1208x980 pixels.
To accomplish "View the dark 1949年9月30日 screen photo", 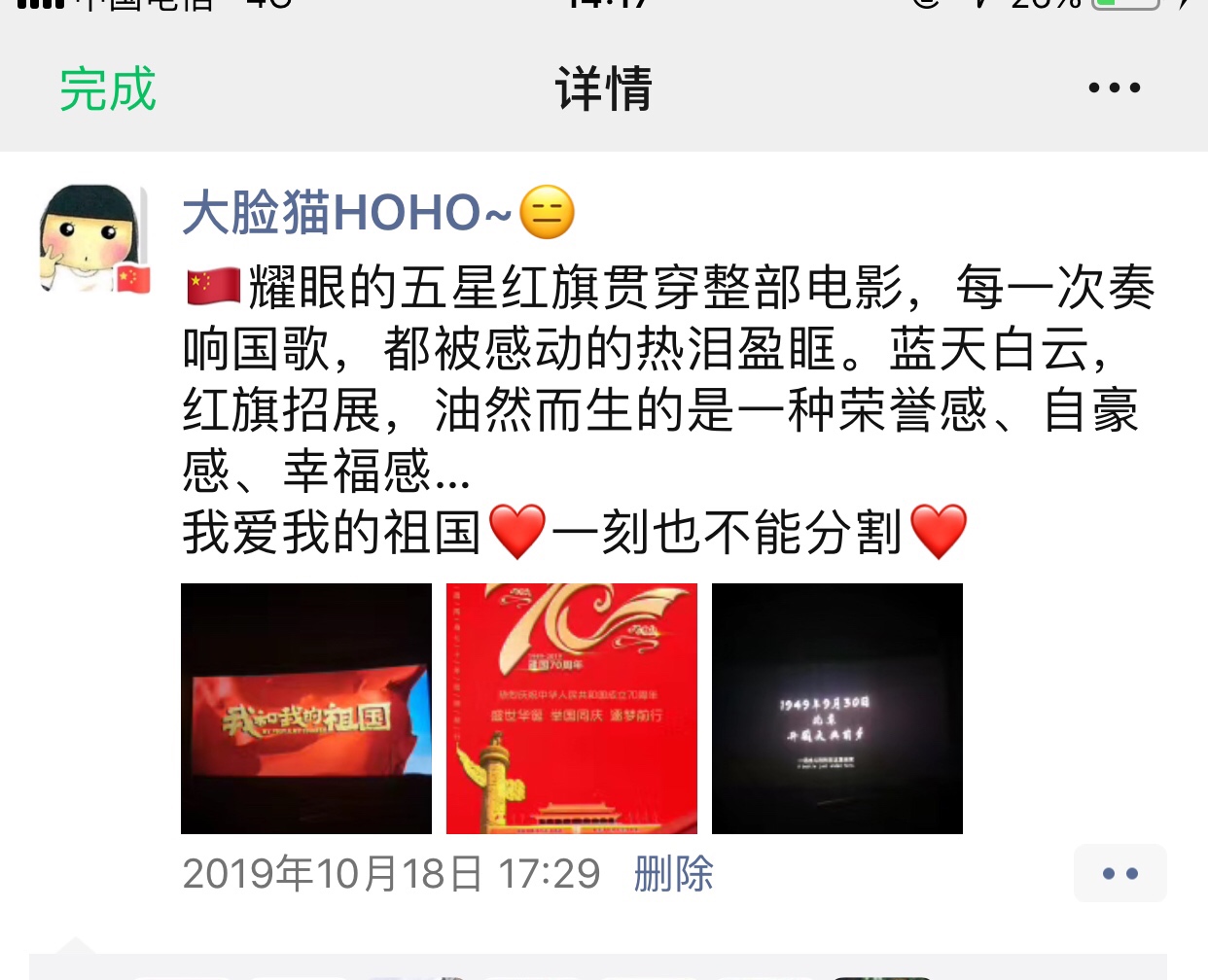I will (x=837, y=709).
